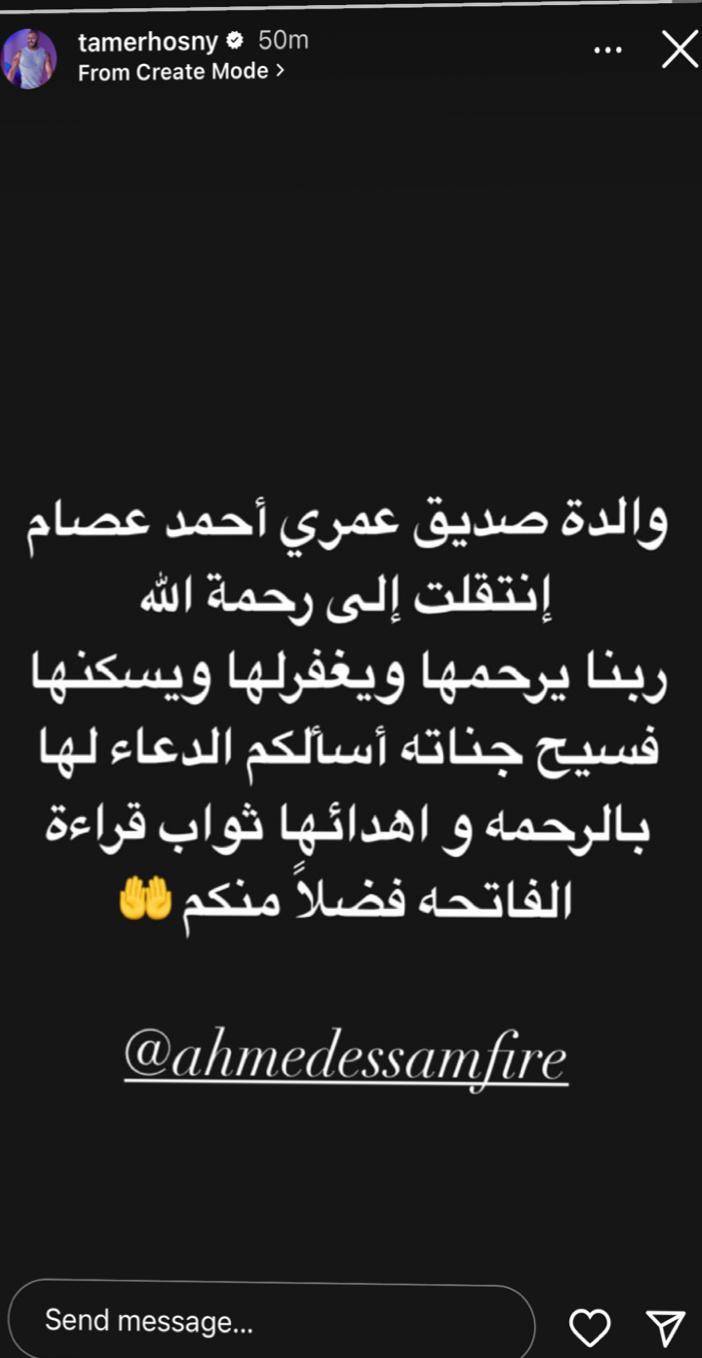This screenshot has height=1358, width=702.
Task: Open the From Create Mode link
Action: tap(180, 72)
